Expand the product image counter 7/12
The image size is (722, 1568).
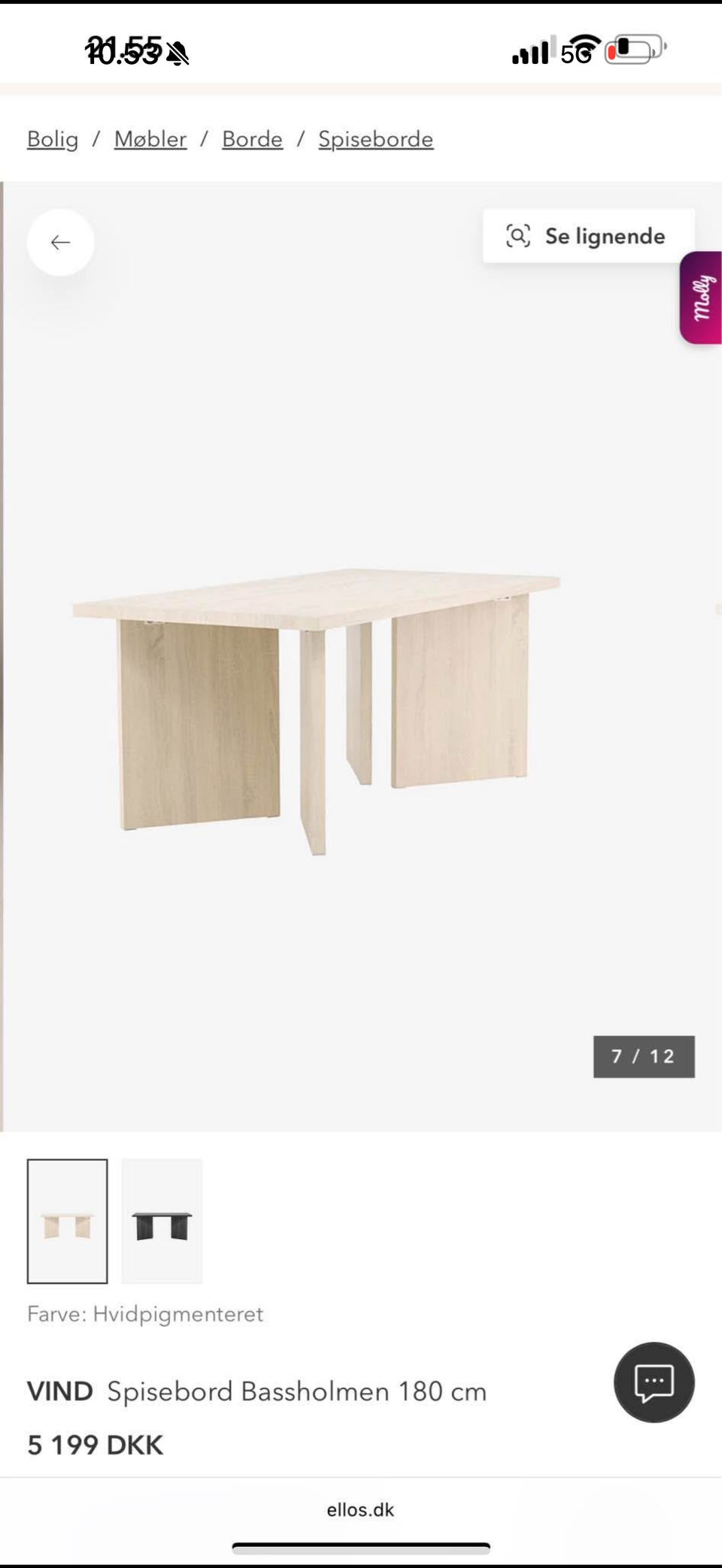coord(644,1056)
